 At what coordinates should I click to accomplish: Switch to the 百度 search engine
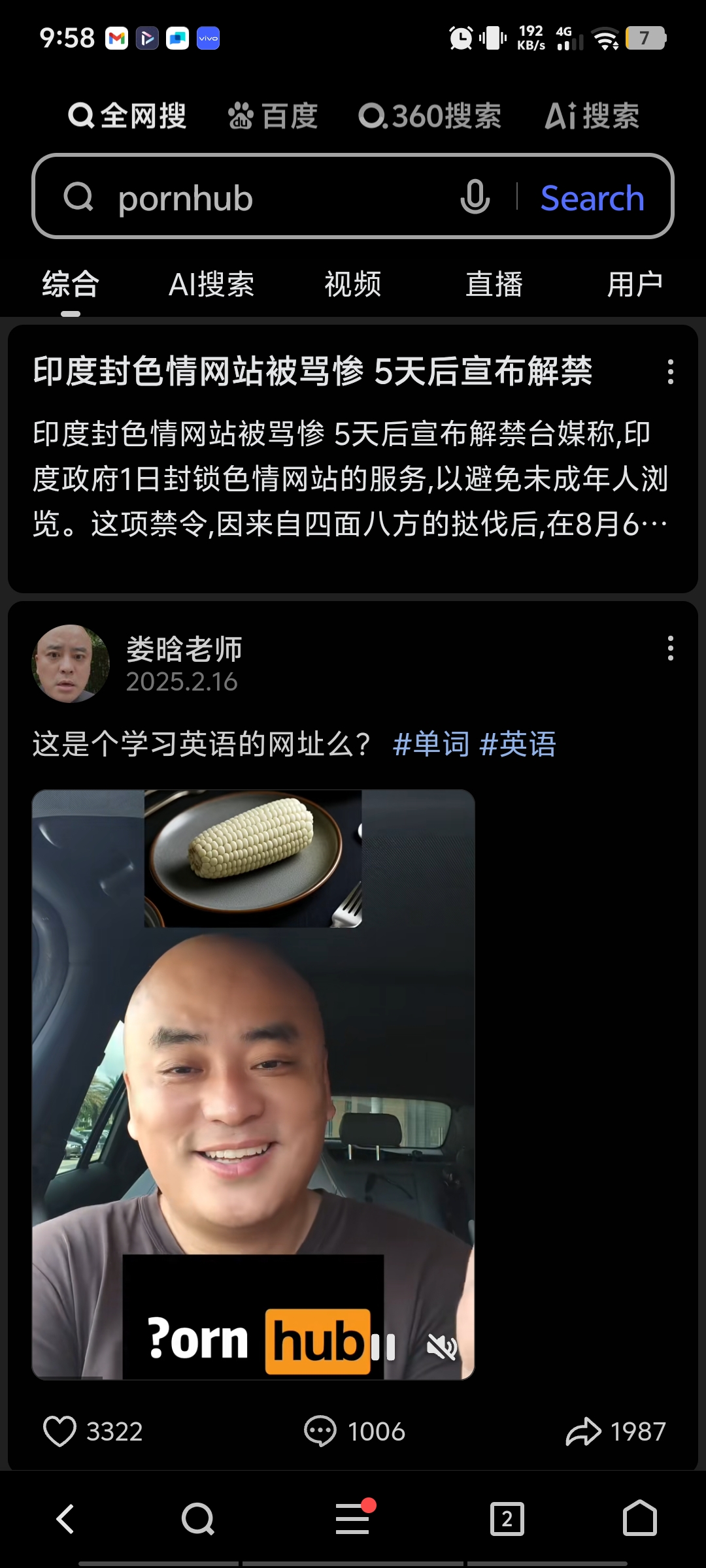(x=273, y=116)
